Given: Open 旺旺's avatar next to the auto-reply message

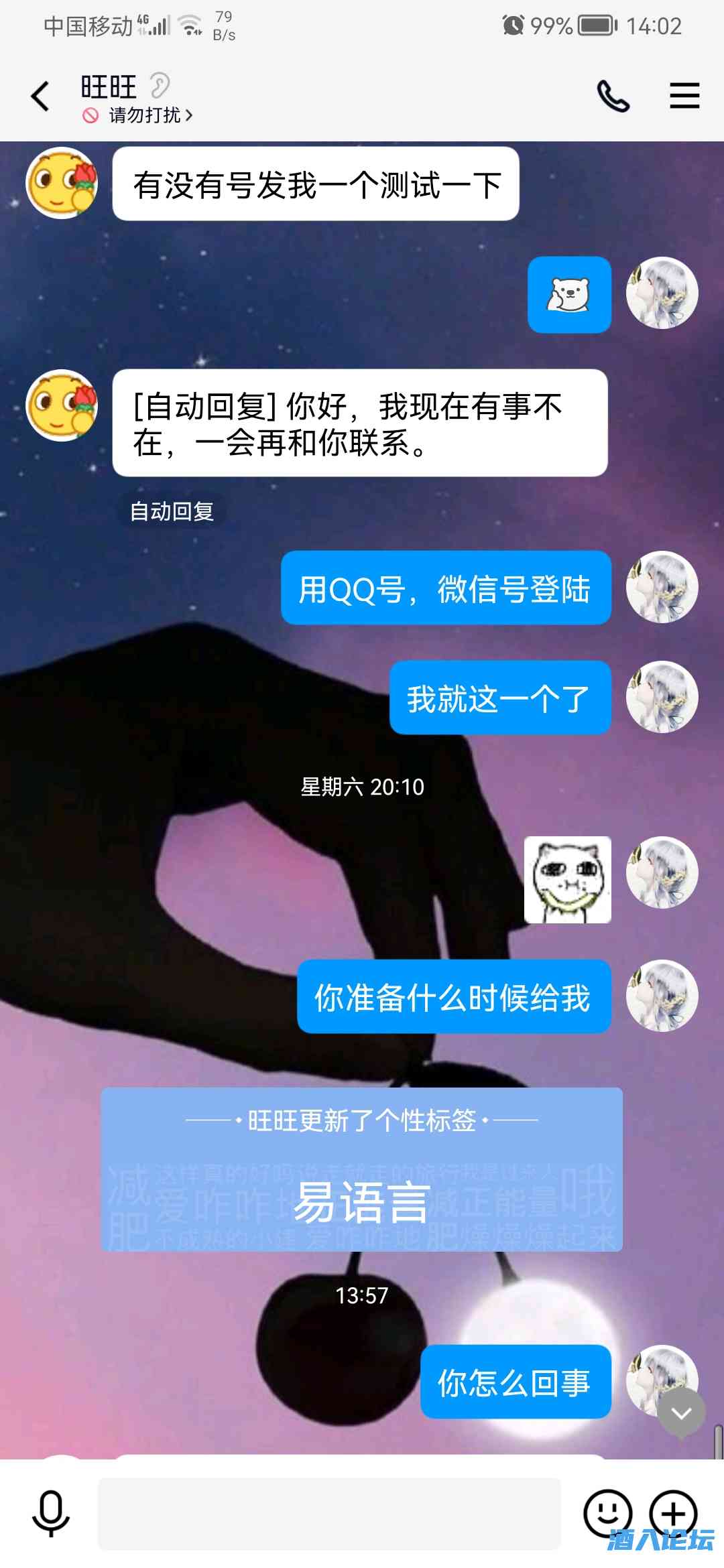Looking at the screenshot, I should tap(62, 405).
